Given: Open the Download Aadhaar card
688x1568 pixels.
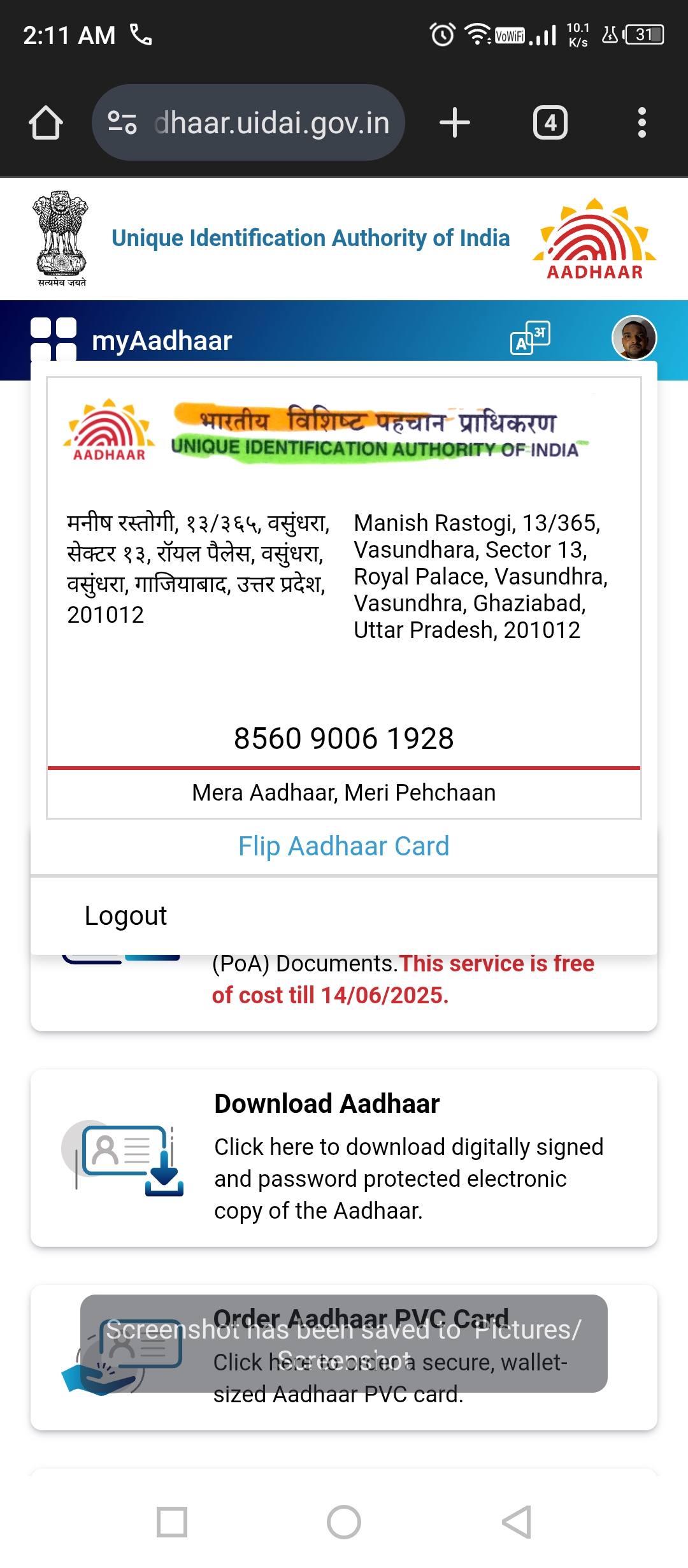Looking at the screenshot, I should [x=344, y=1157].
